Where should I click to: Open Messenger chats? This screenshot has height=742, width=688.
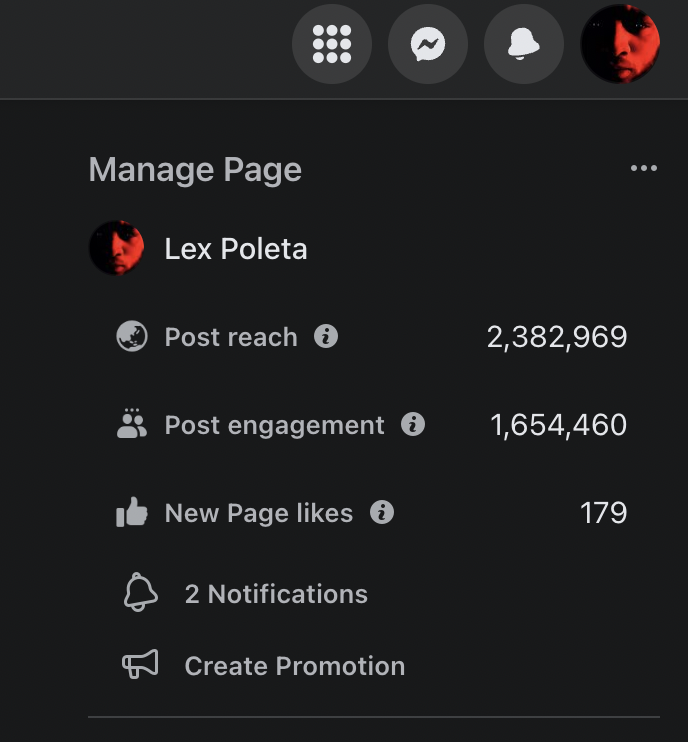coord(428,44)
